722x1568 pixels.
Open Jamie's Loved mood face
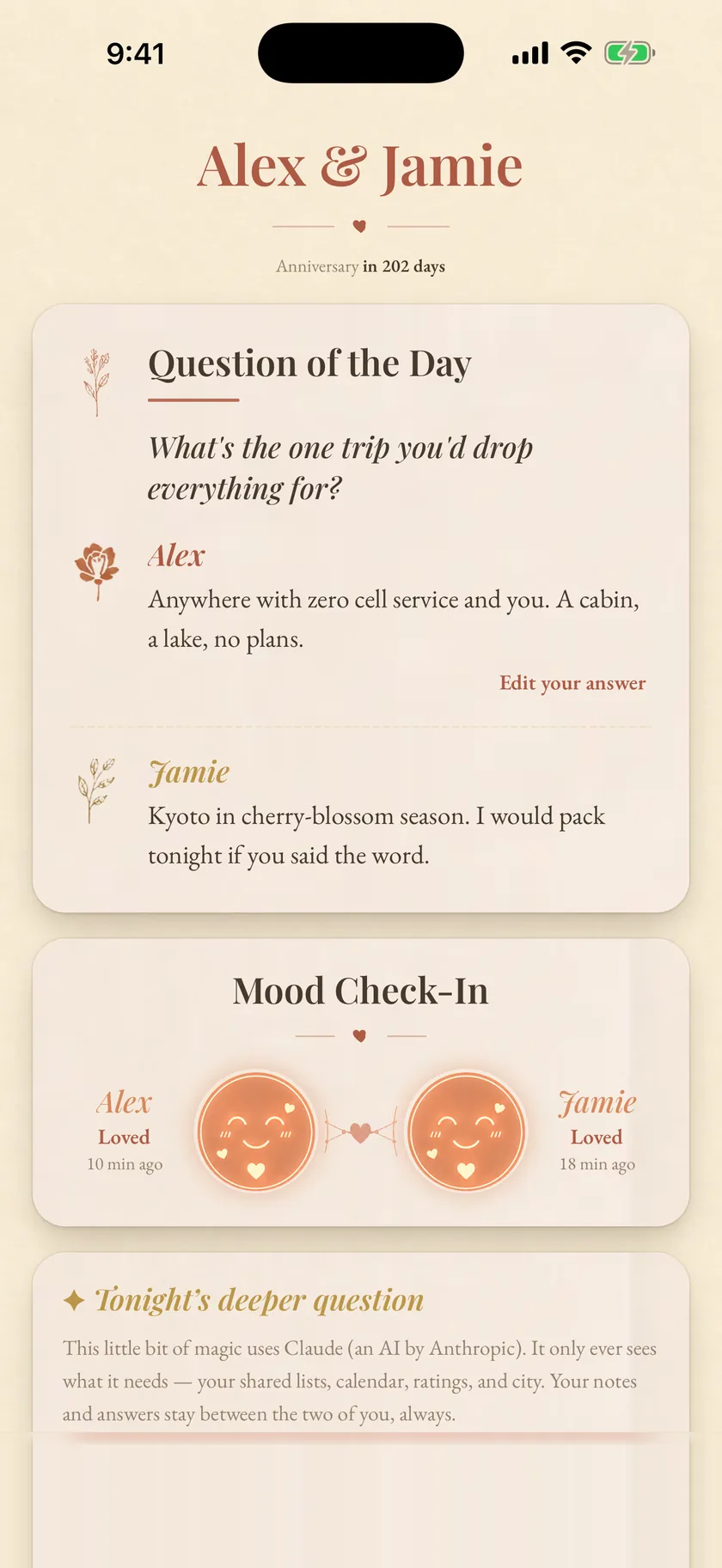[466, 1132]
